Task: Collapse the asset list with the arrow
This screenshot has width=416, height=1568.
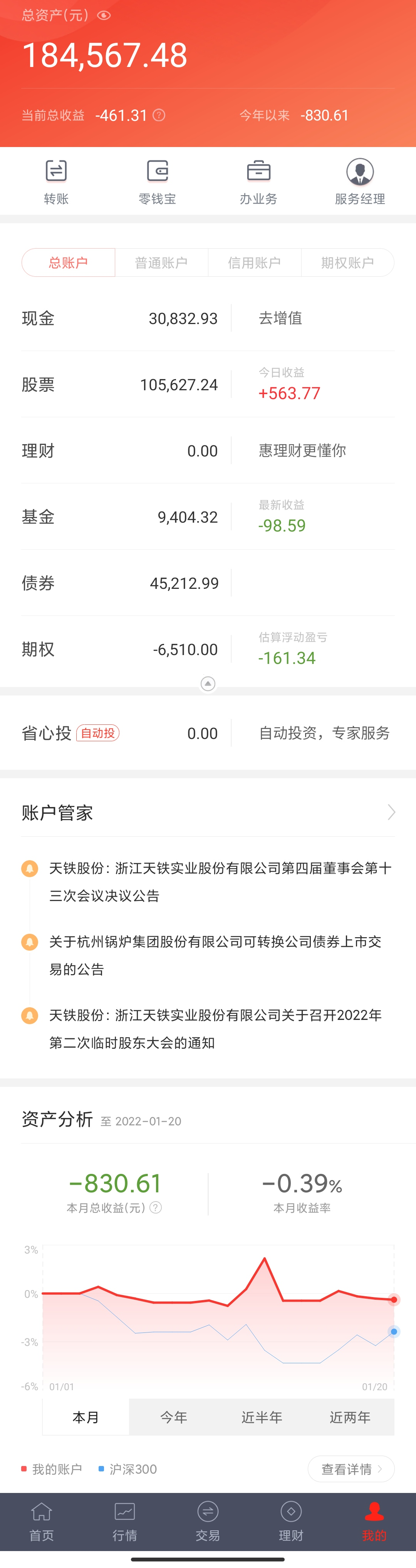Action: pyautogui.click(x=208, y=684)
